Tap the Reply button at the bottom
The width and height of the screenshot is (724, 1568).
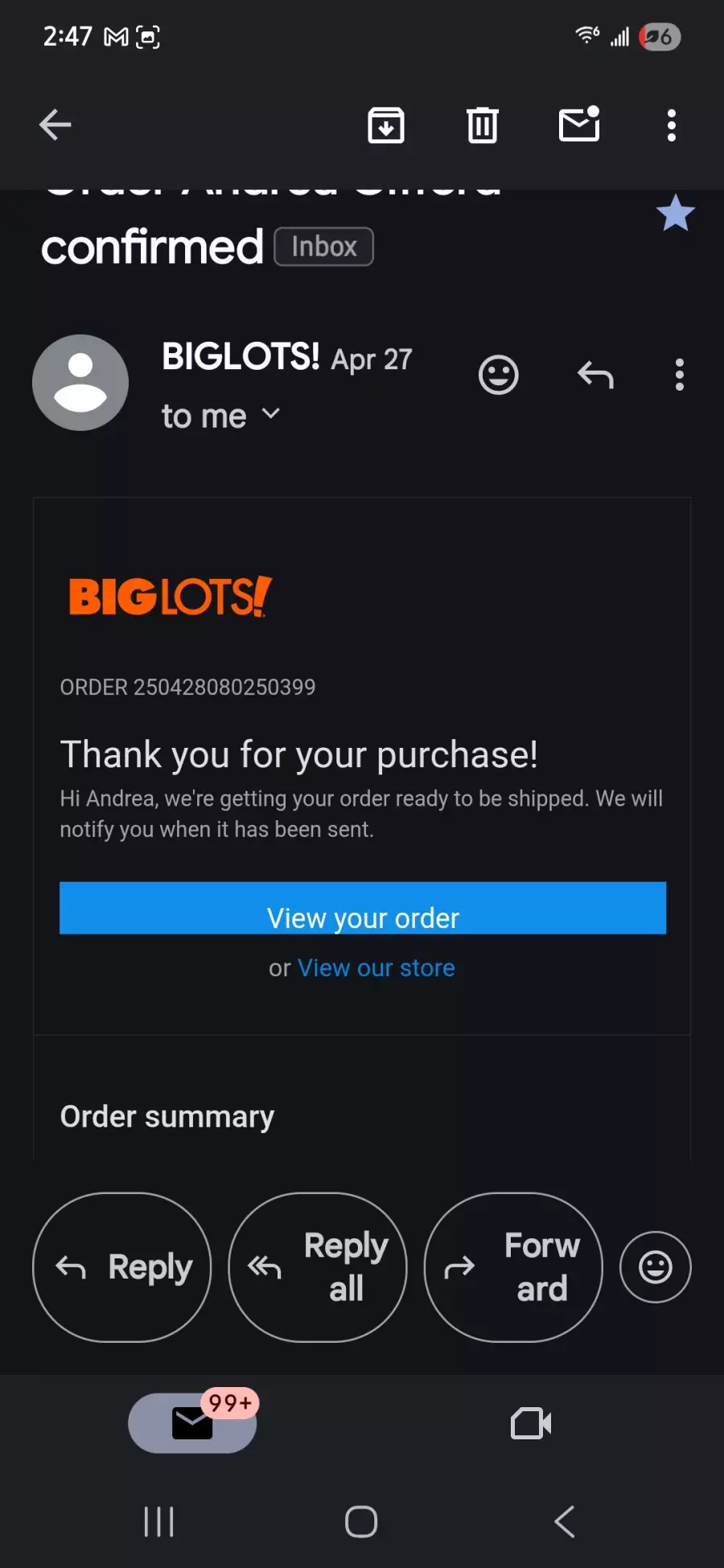[121, 1267]
